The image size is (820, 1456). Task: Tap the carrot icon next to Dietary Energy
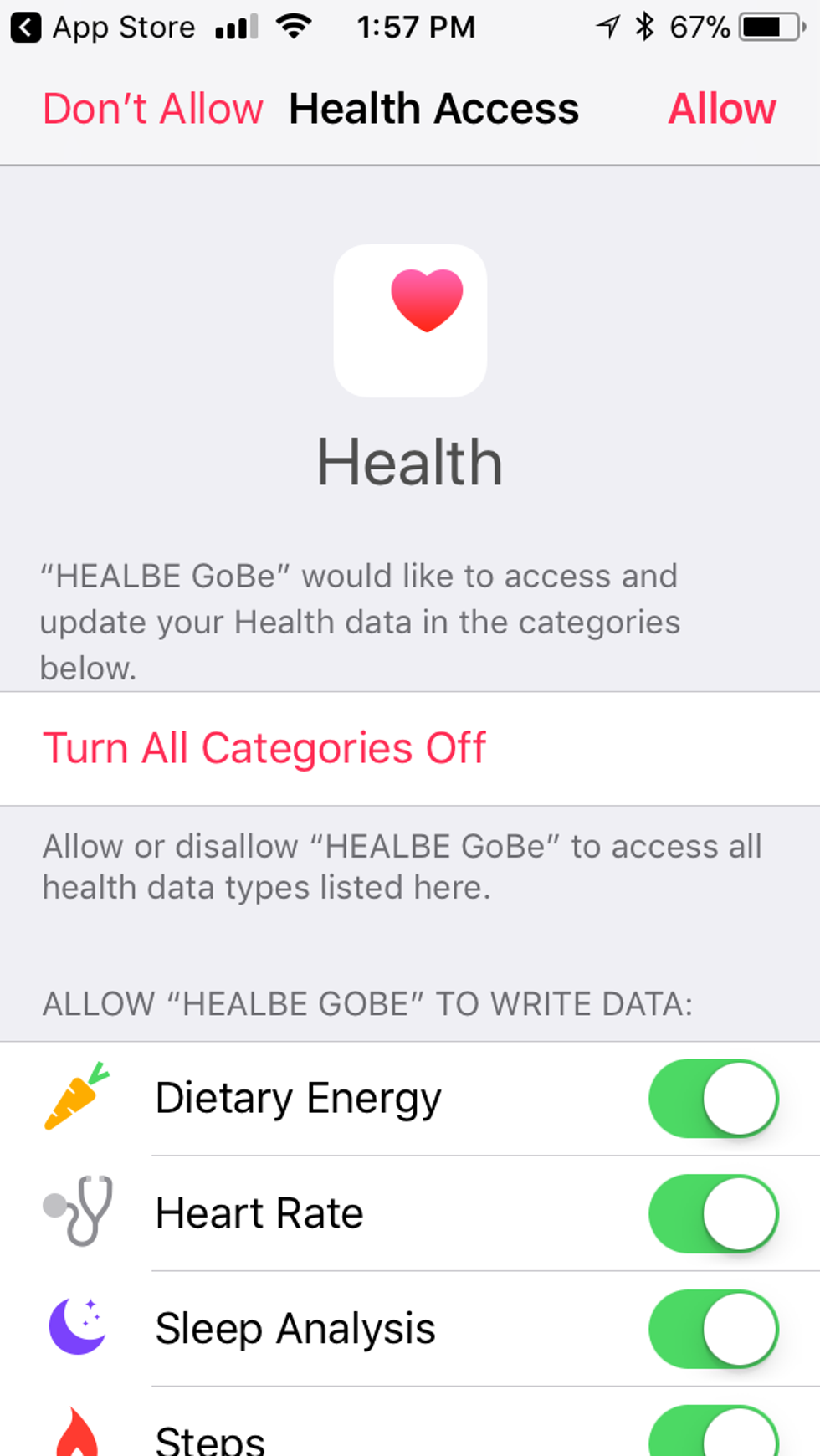coord(78,1098)
